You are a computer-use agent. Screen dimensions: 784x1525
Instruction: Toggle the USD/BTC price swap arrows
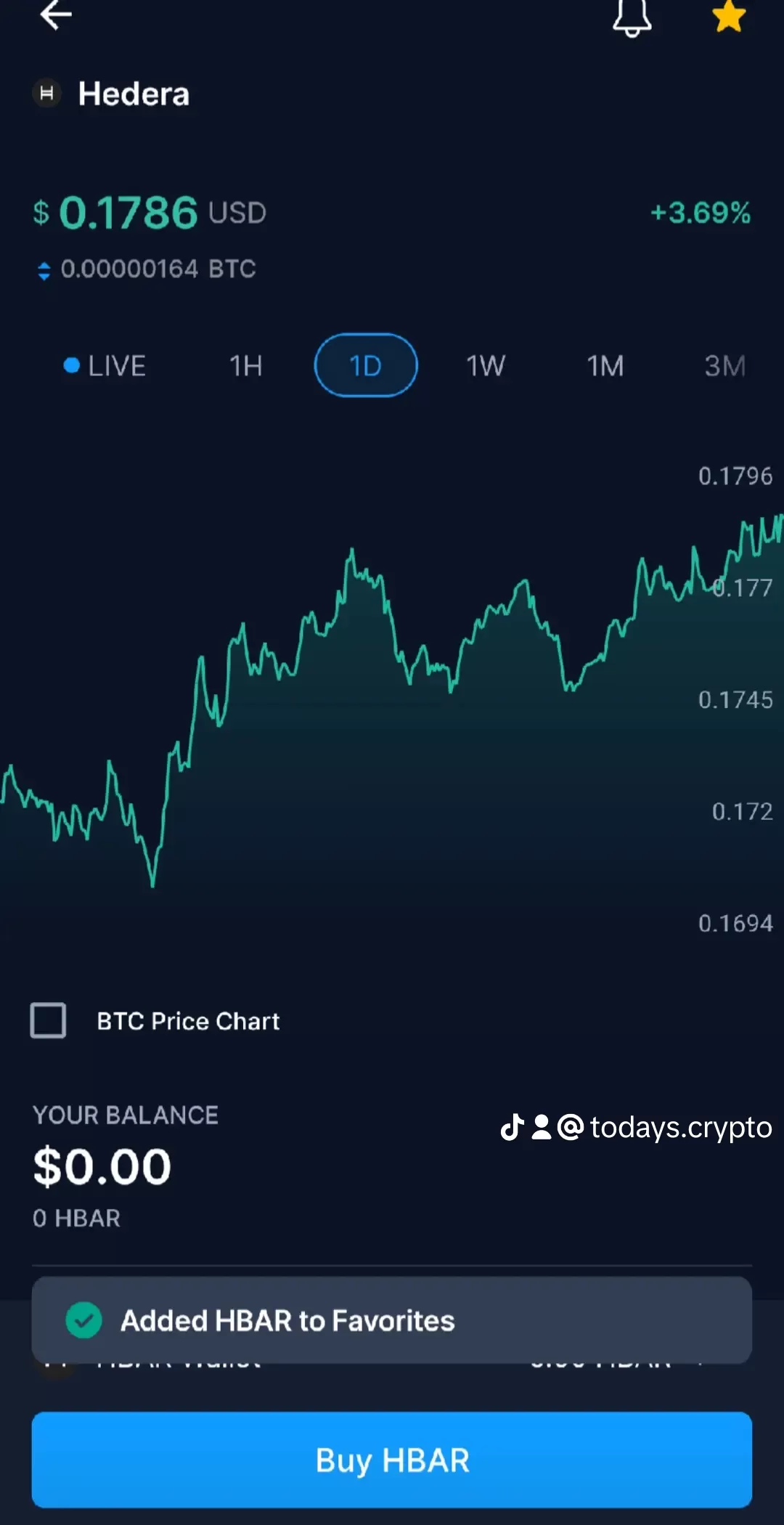point(44,270)
